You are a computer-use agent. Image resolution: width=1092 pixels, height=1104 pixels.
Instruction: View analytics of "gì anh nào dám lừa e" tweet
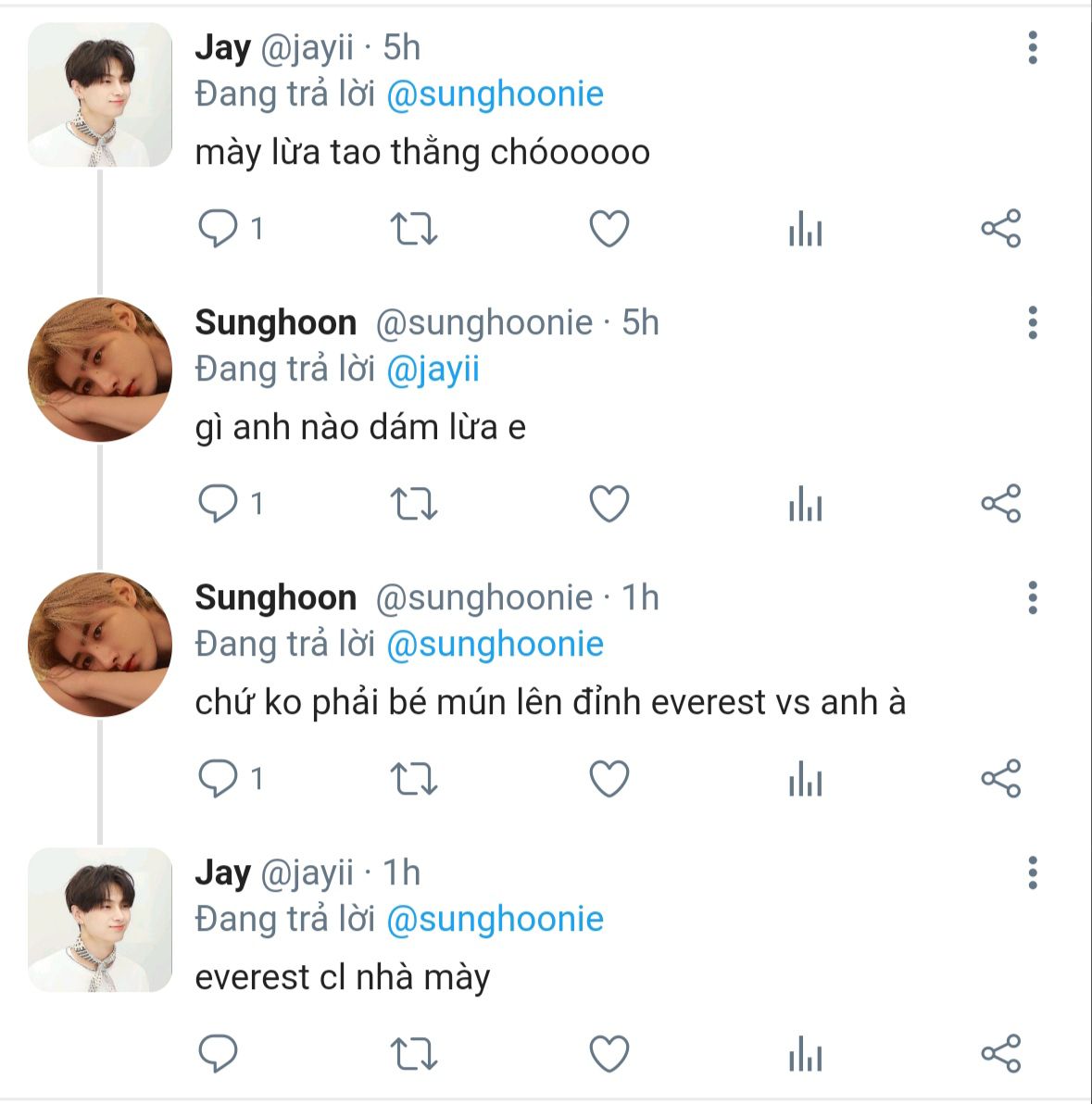tap(805, 505)
